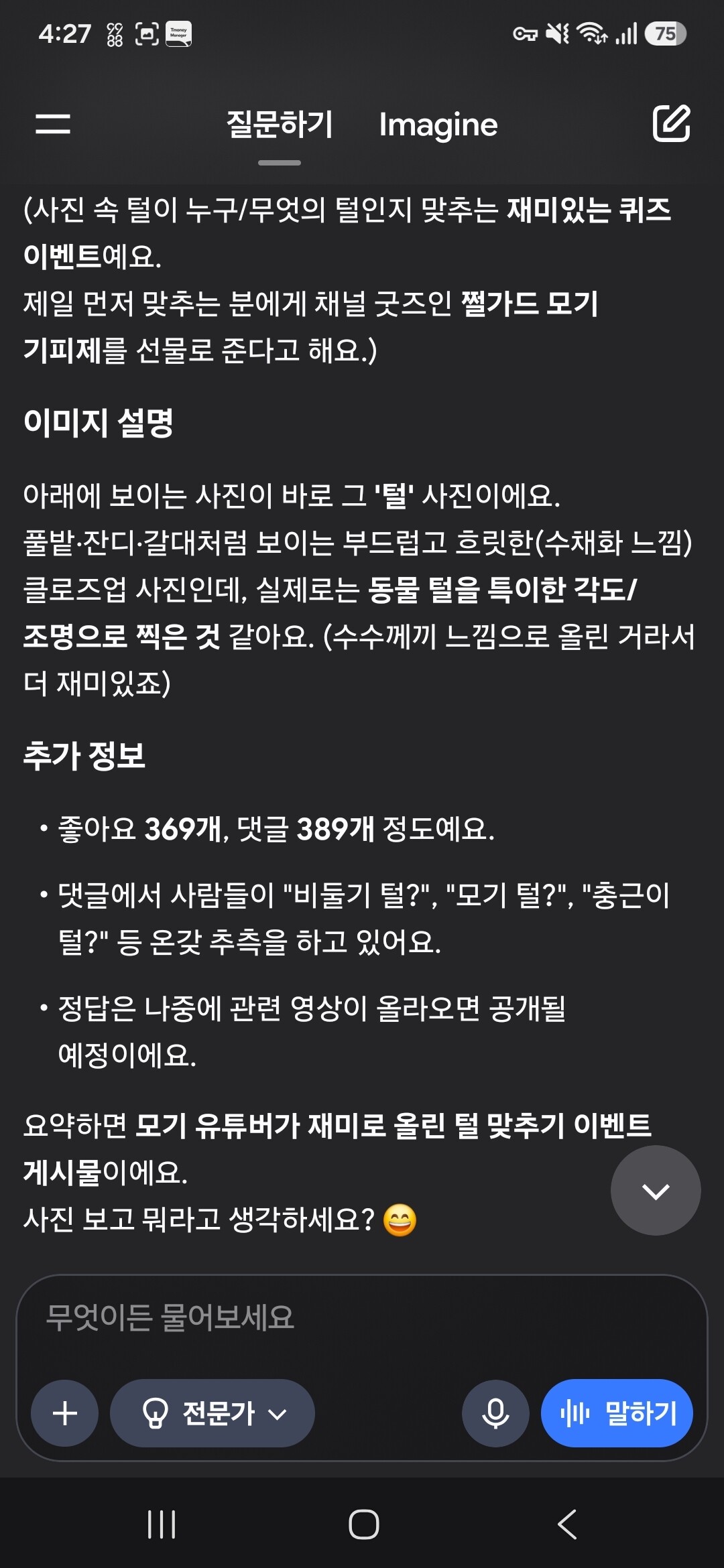Image resolution: width=724 pixels, height=1568 pixels.
Task: Tap the plus attach button
Action: tap(65, 1413)
